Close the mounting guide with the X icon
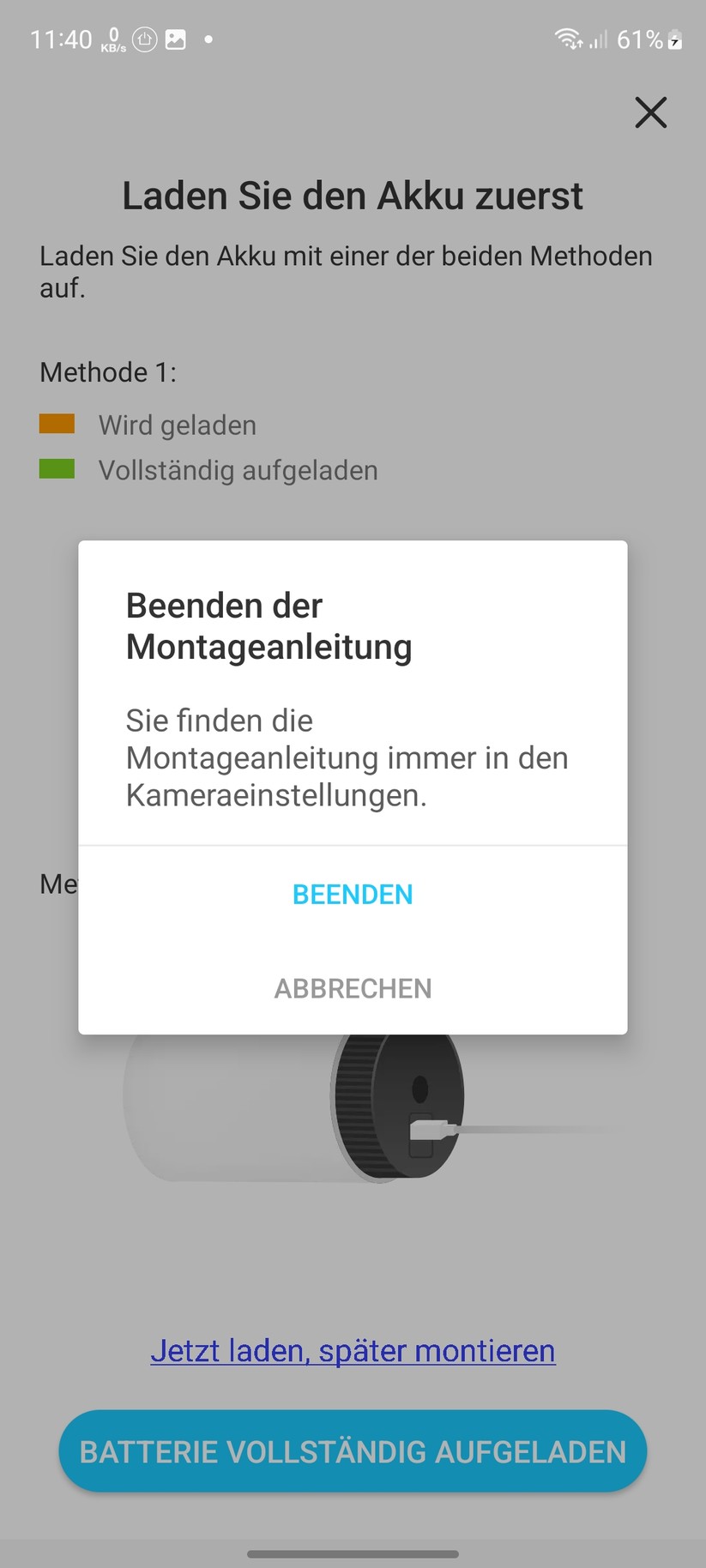The width and height of the screenshot is (706, 1568). point(650,112)
